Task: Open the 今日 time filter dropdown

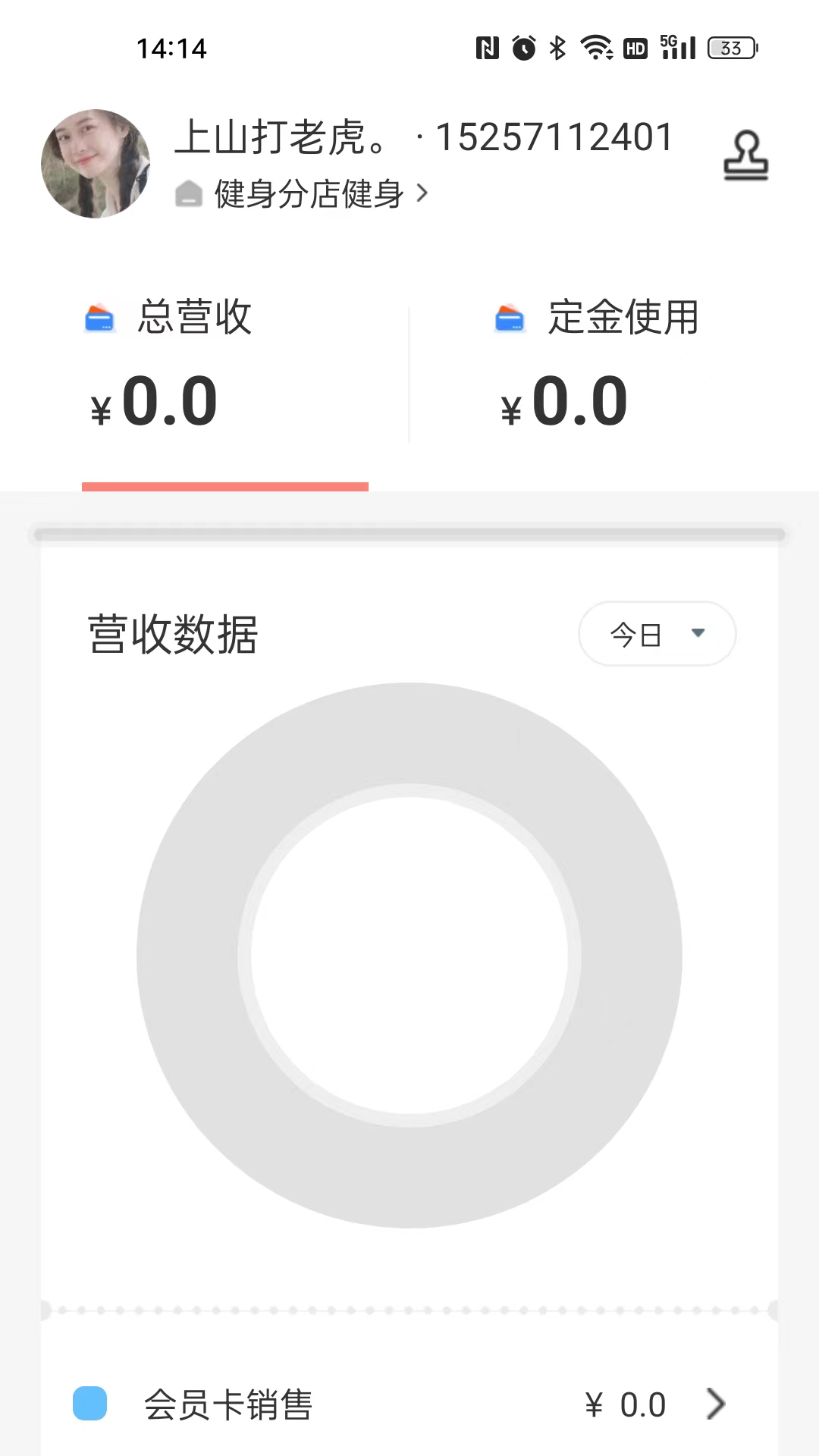Action: point(655,634)
